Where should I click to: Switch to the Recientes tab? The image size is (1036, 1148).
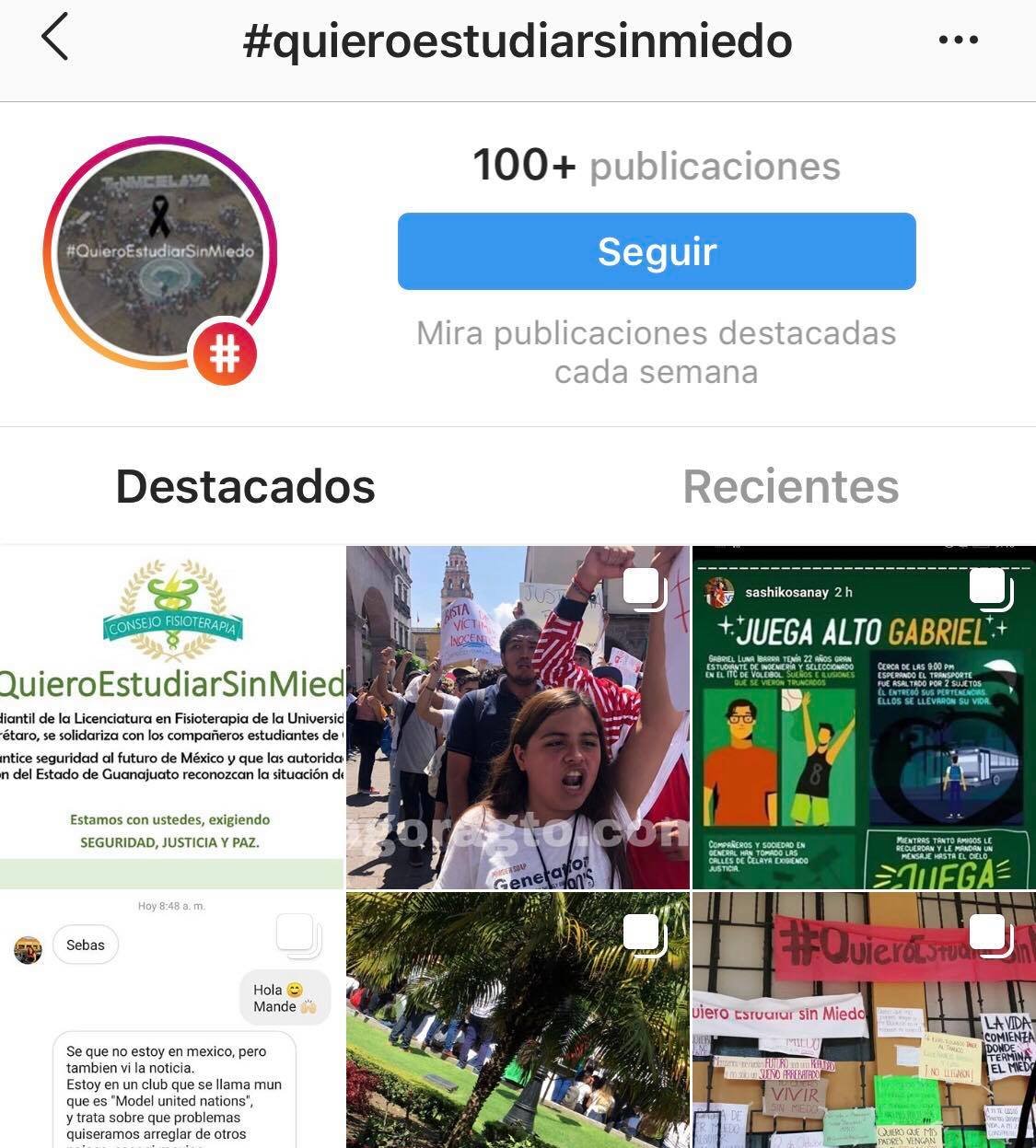coord(790,486)
